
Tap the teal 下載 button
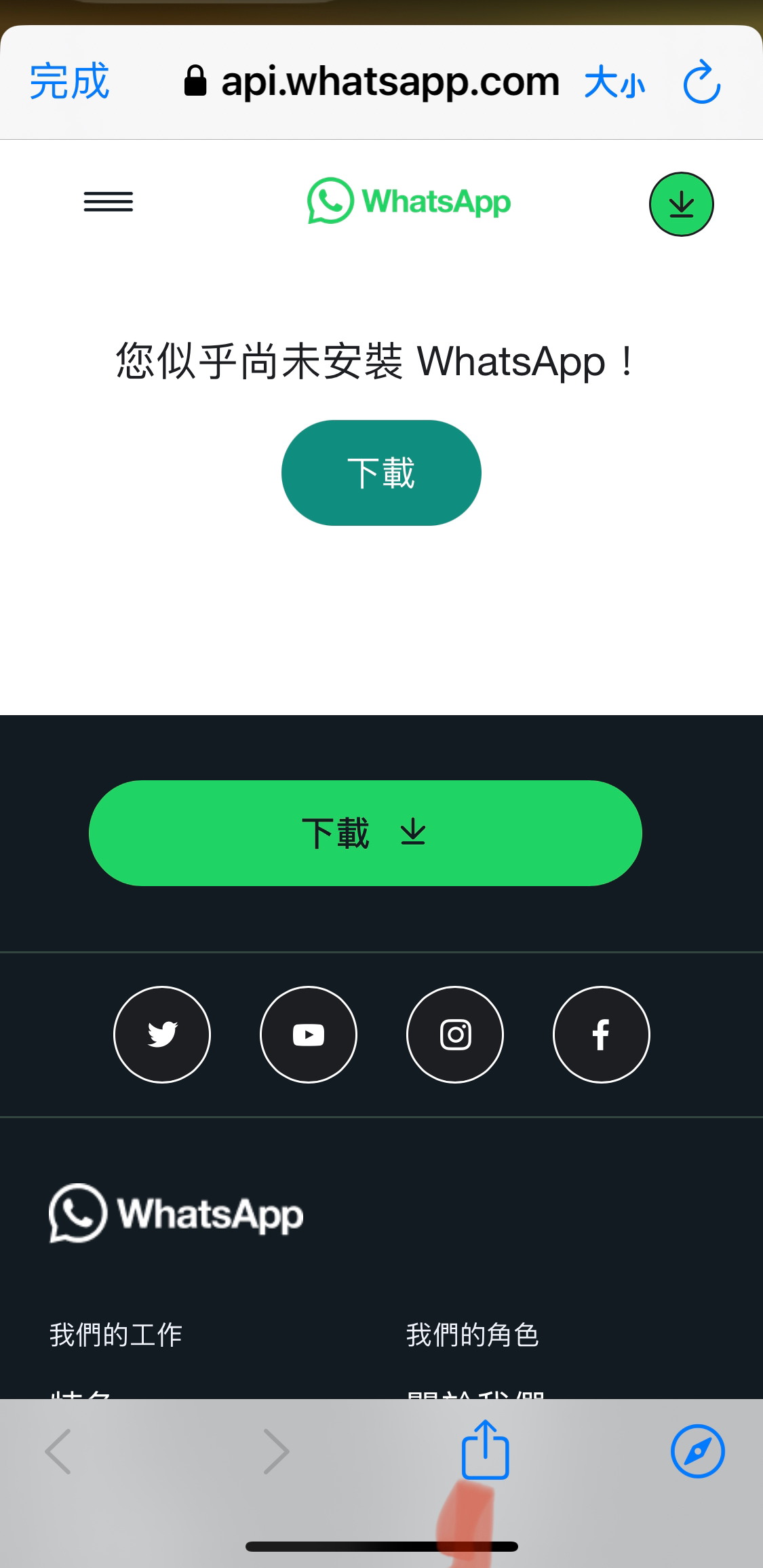click(x=381, y=473)
